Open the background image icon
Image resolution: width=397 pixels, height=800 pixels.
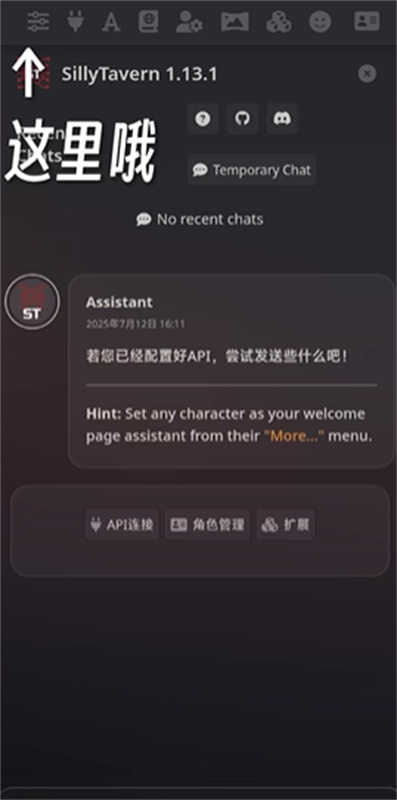pos(235,22)
